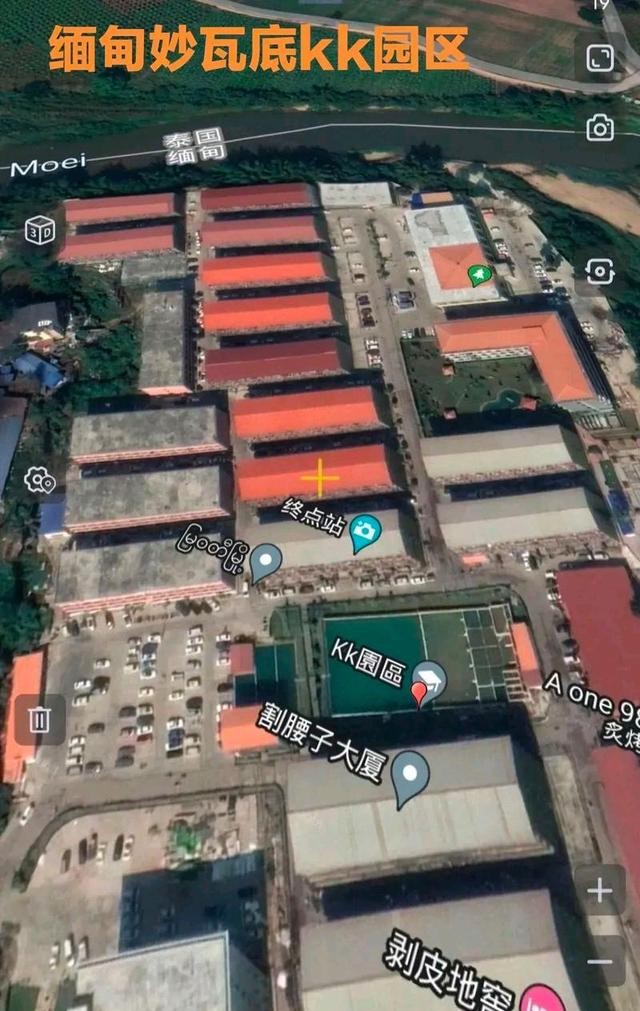
Task: Select the 割腰子大厦 location pin
Action: coord(410,776)
